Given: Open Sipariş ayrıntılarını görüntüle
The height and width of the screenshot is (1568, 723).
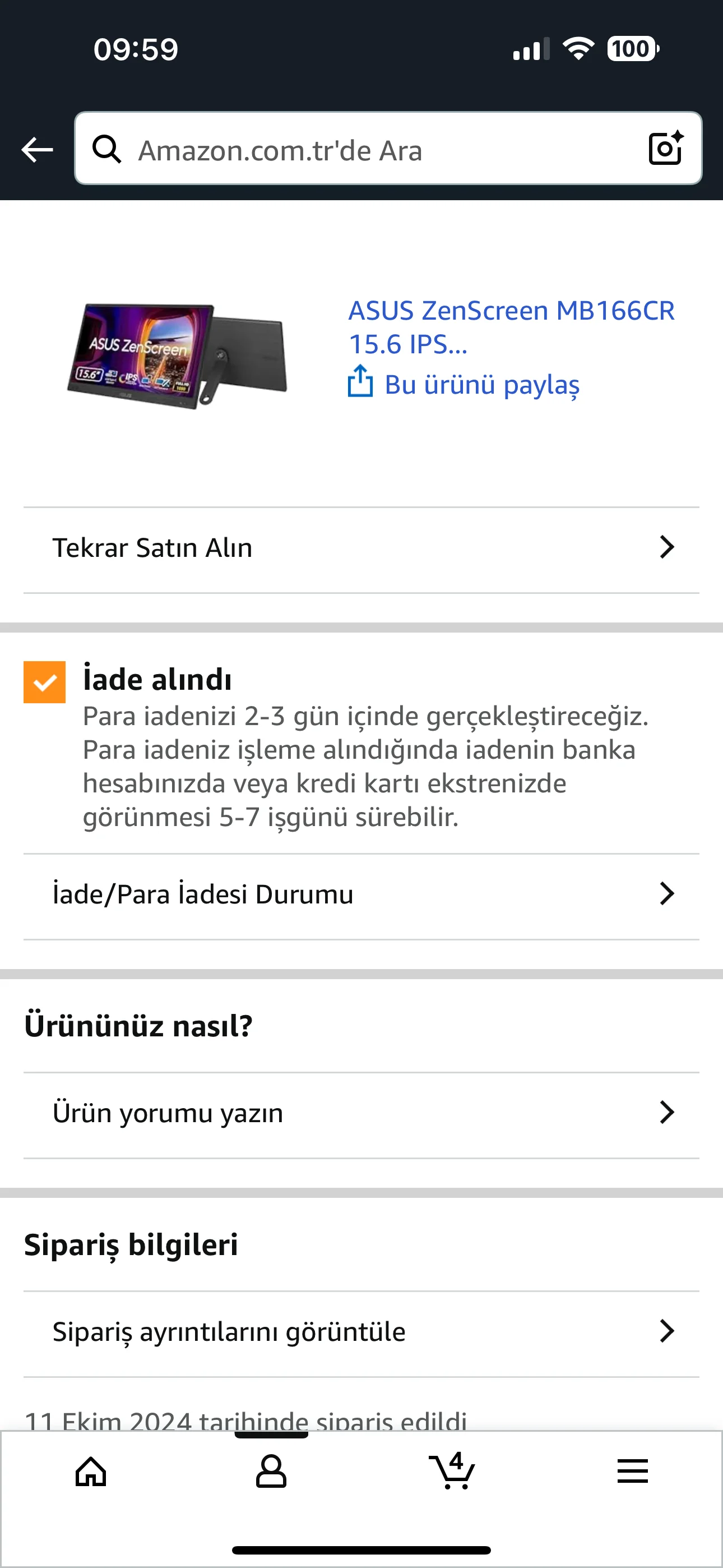Looking at the screenshot, I should tap(361, 1332).
